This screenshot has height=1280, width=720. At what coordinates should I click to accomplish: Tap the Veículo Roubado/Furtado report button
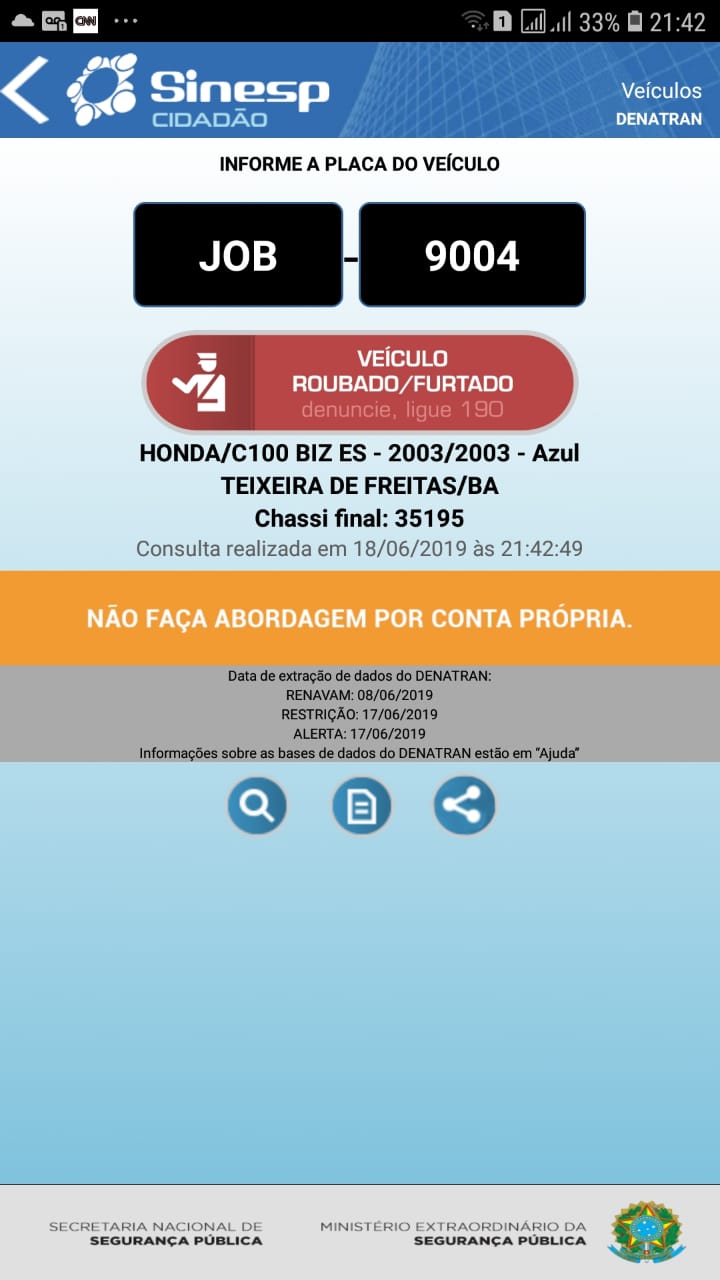coord(360,383)
